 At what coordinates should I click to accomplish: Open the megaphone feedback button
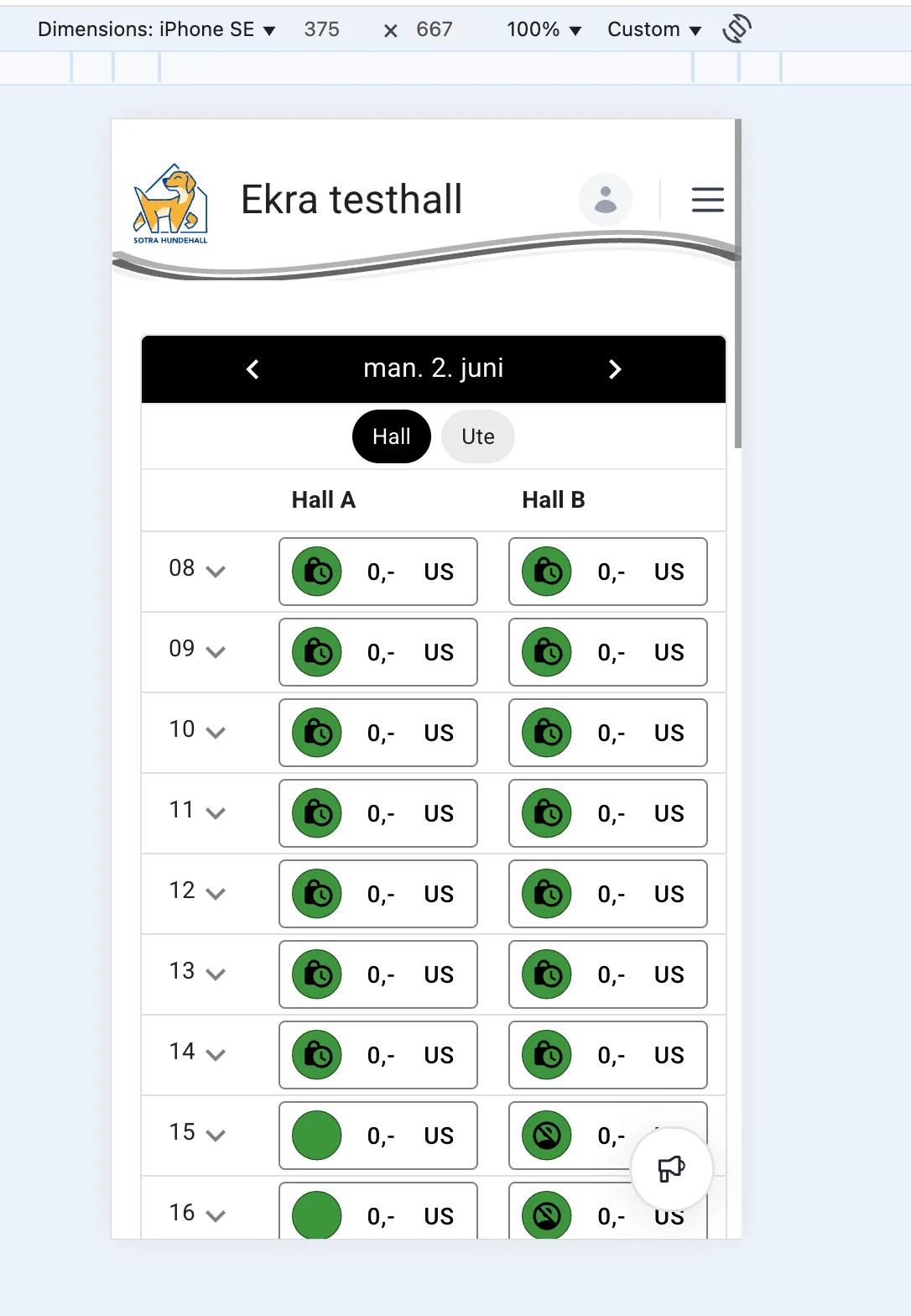[671, 1168]
